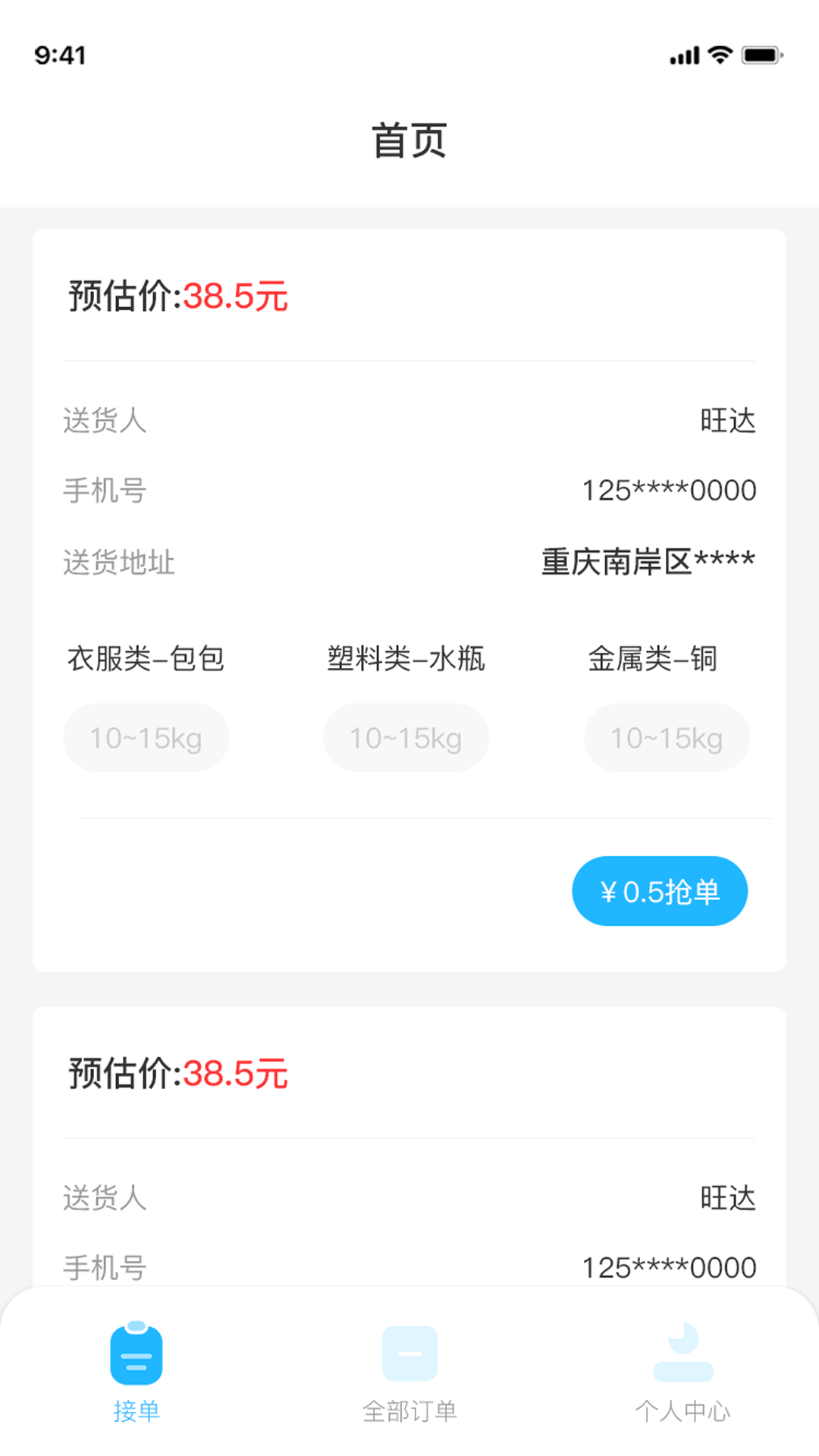Select the 10~15kg pill under 衣服类-包包

coord(146,736)
